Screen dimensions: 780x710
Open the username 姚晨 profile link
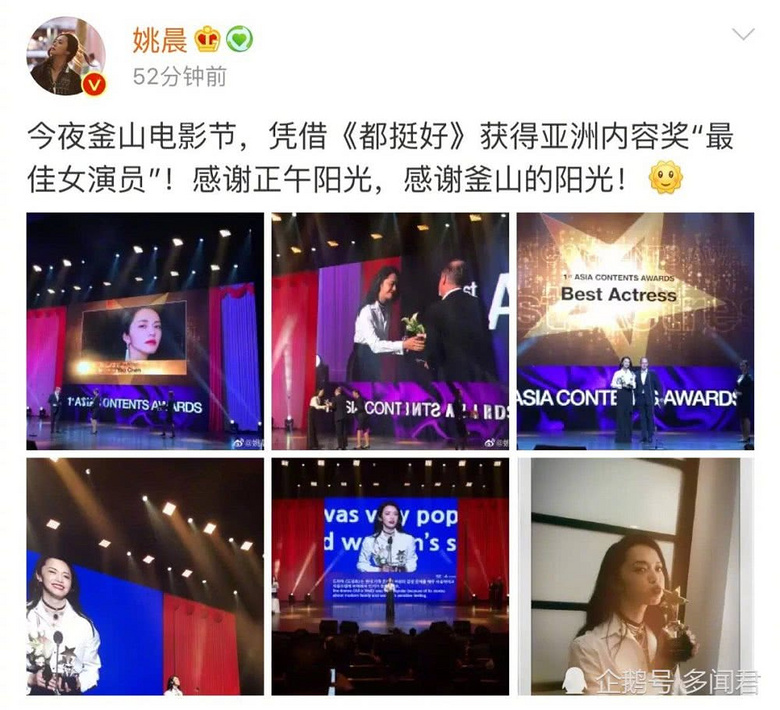(159, 39)
